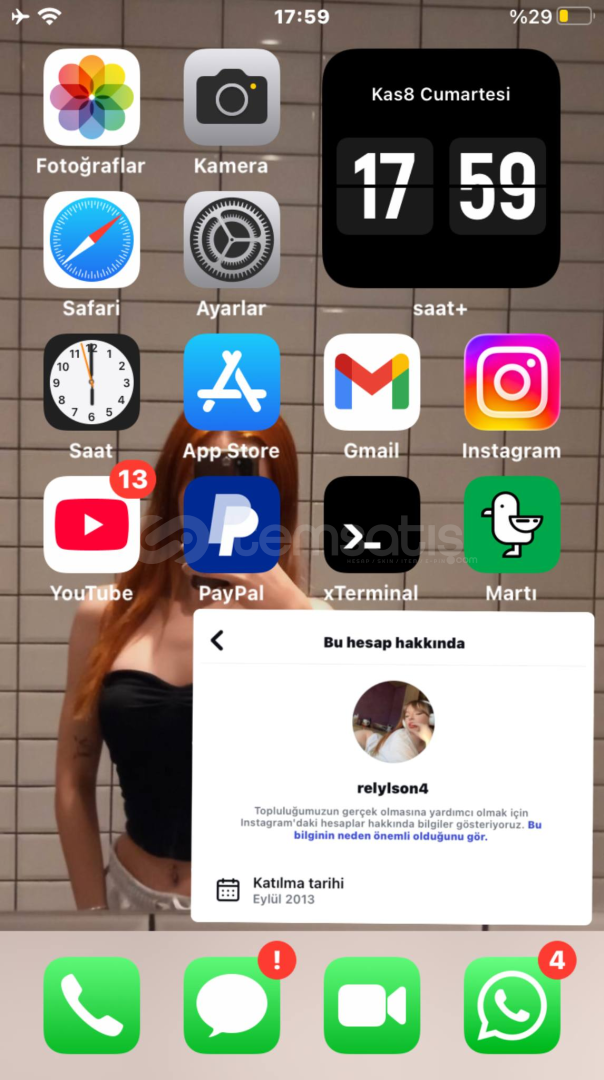This screenshot has height=1080, width=604.
Task: Launch FaceTime from the dock
Action: tap(372, 1004)
